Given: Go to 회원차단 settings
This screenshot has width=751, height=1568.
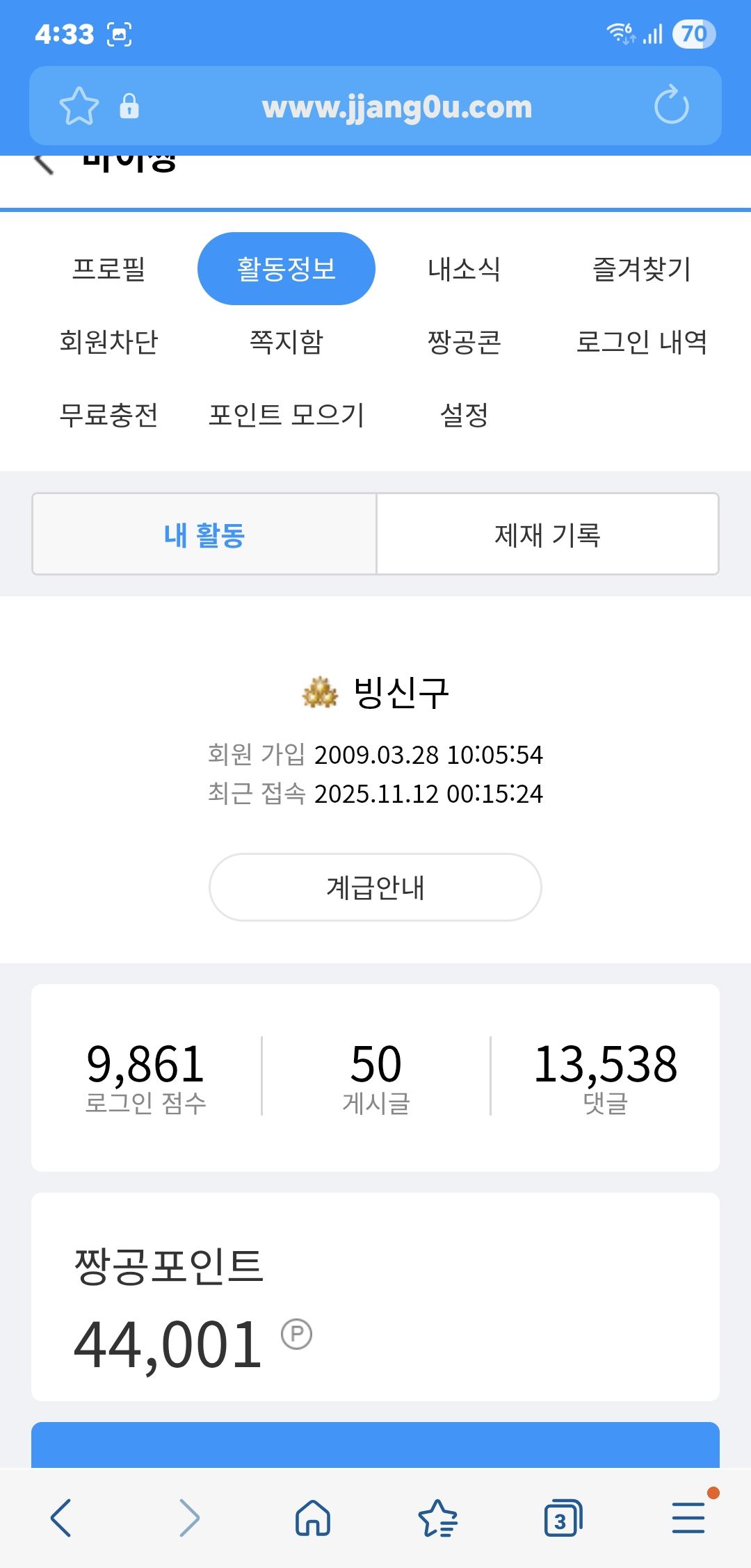Looking at the screenshot, I should point(109,342).
